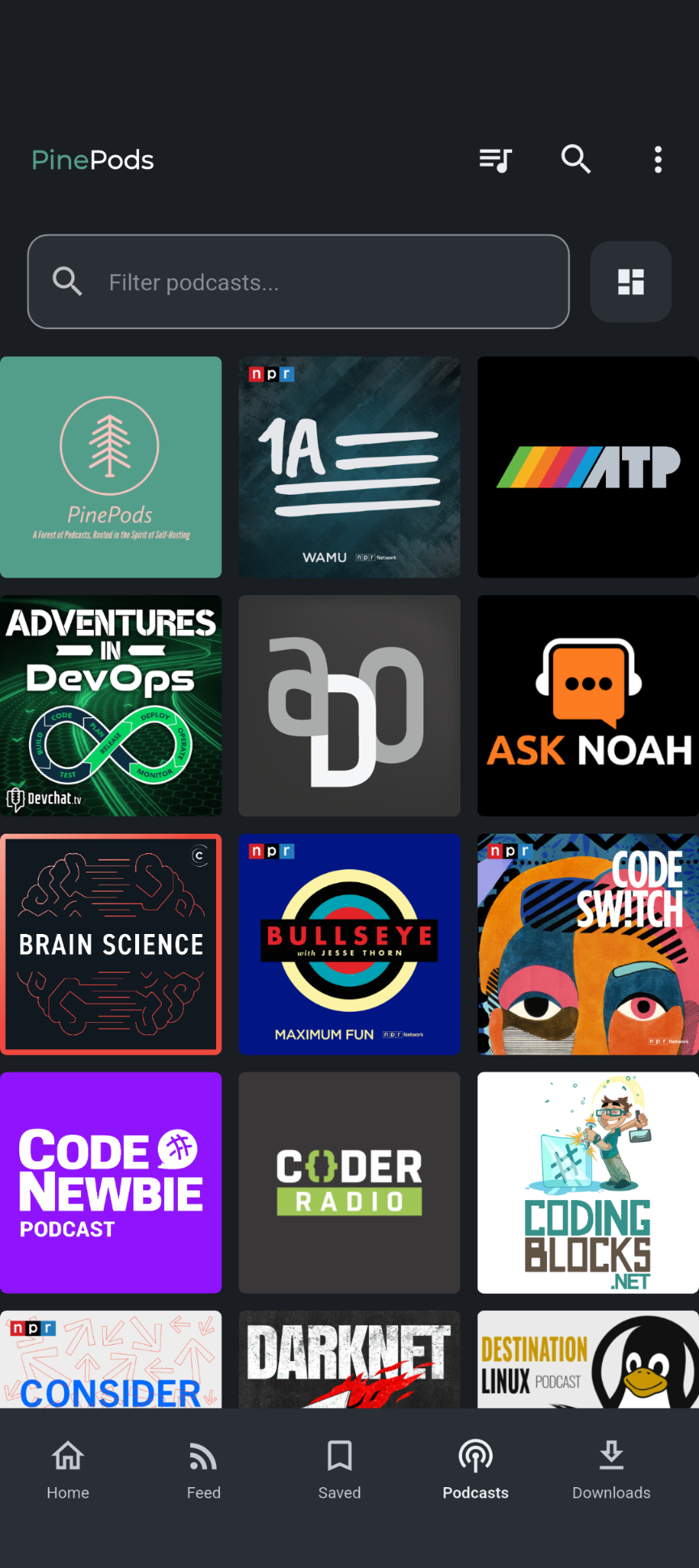Go to the Downloads tab

612,1470
